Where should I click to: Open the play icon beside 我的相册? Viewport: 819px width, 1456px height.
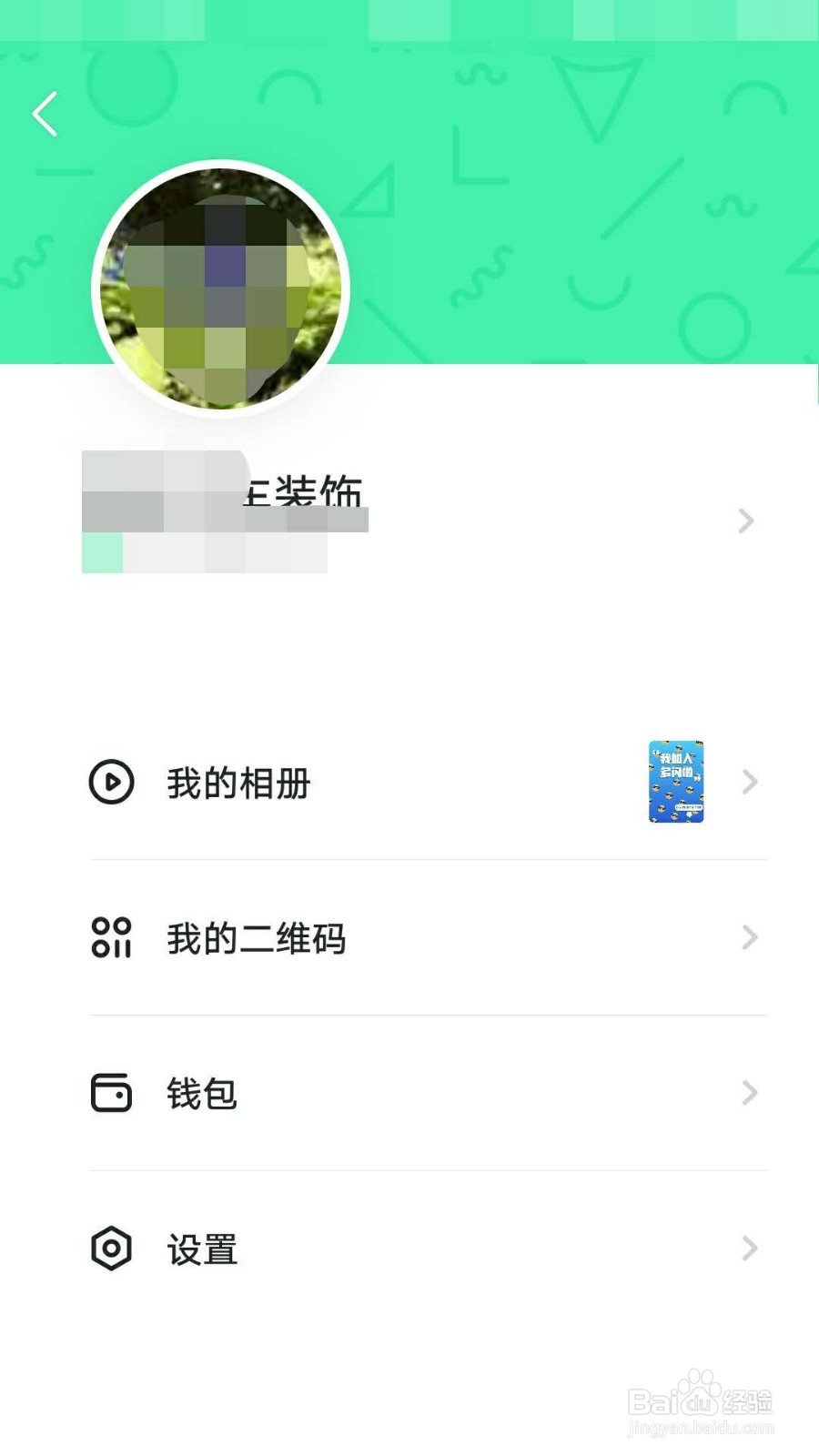tap(111, 783)
